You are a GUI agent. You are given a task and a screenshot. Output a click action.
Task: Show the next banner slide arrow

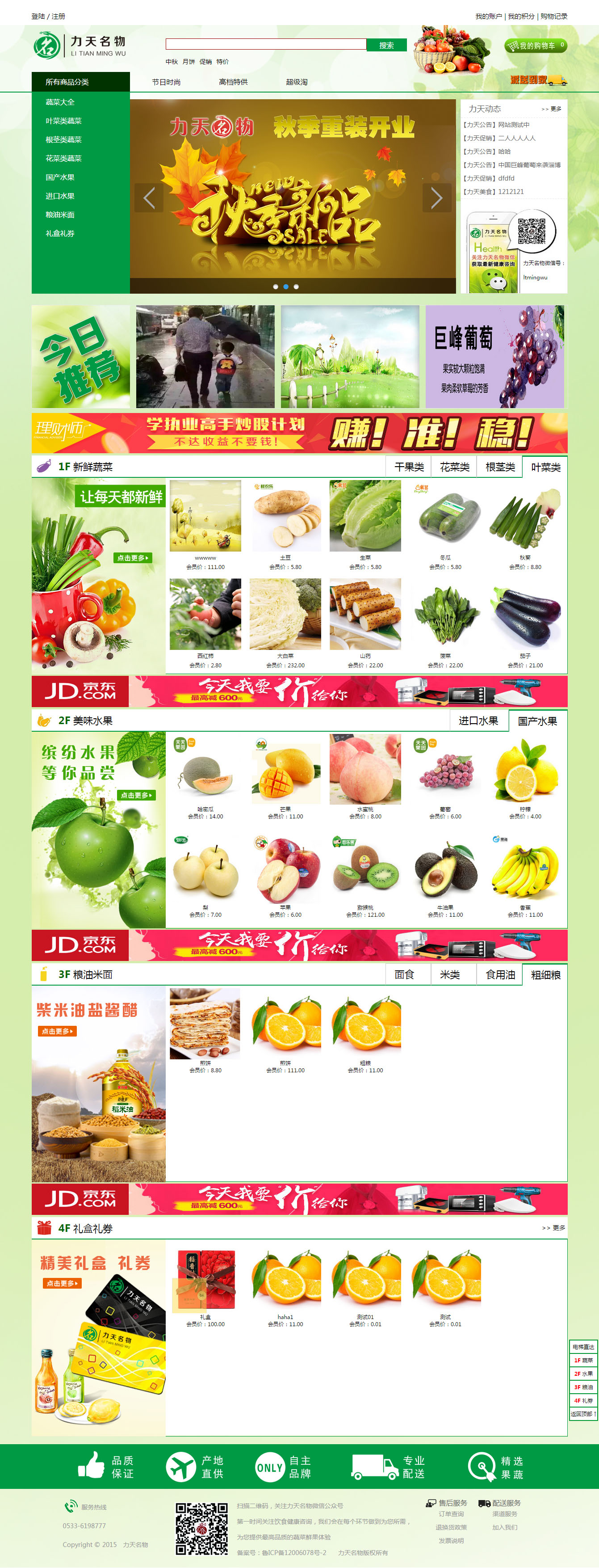pyautogui.click(x=436, y=198)
